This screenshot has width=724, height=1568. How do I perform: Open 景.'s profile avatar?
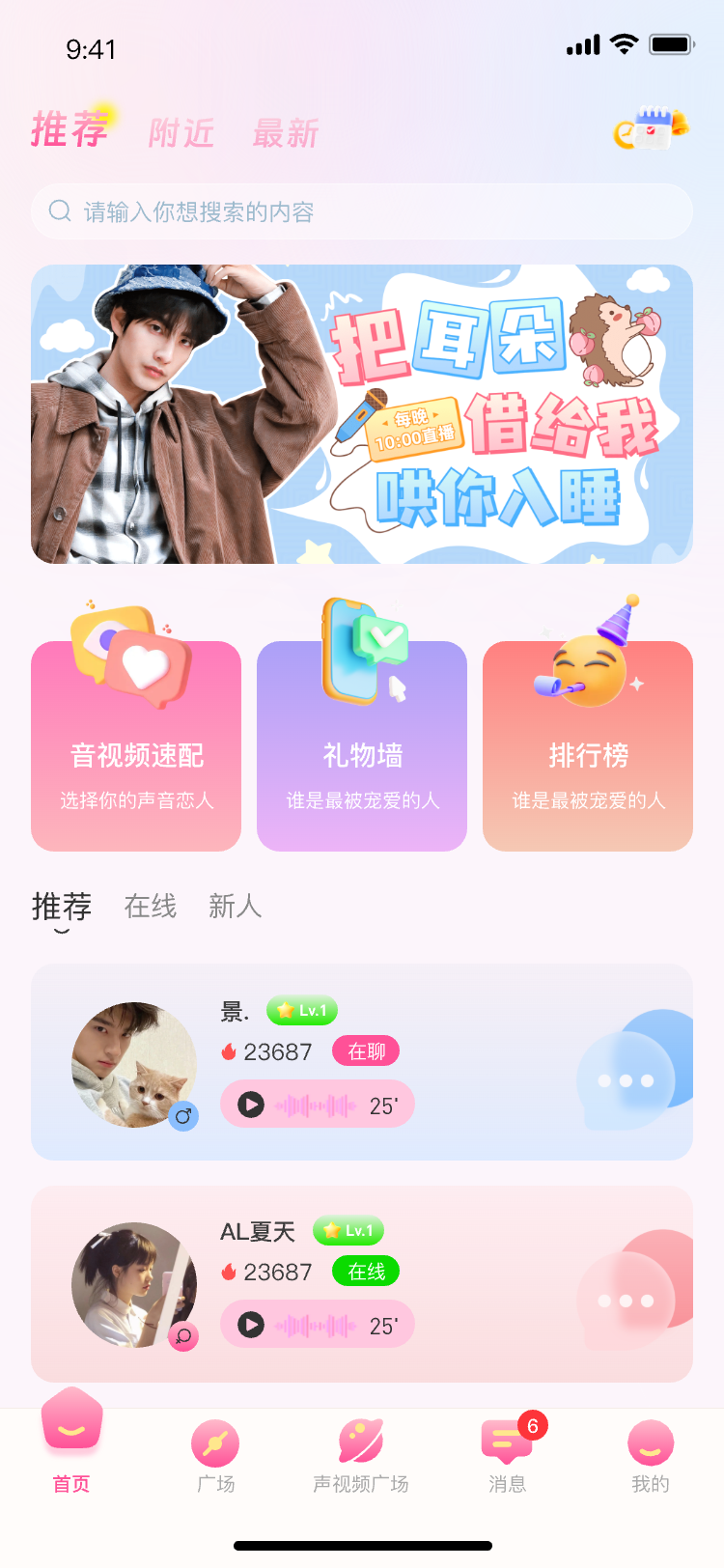pos(133,1064)
